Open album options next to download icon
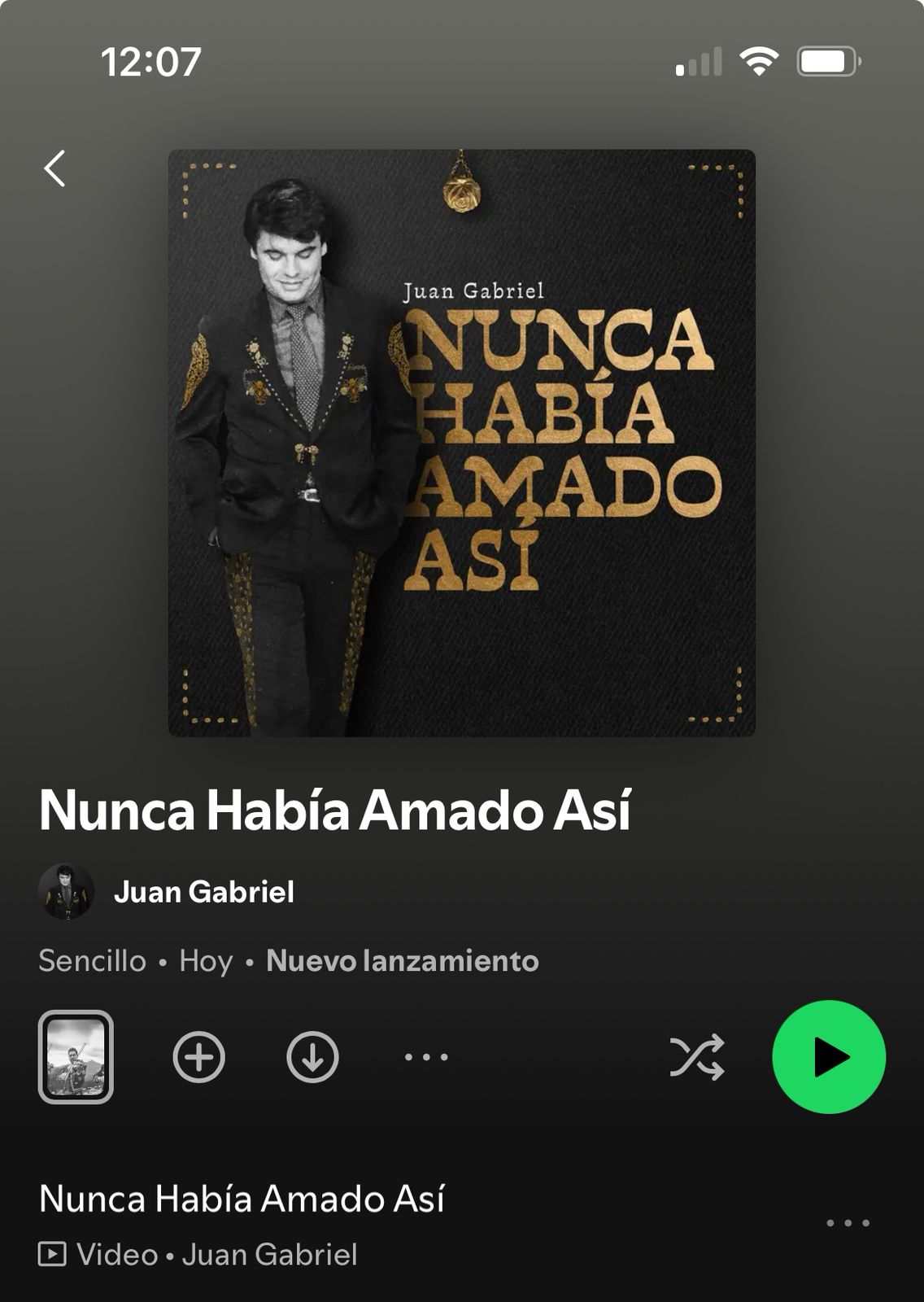 [x=426, y=1057]
